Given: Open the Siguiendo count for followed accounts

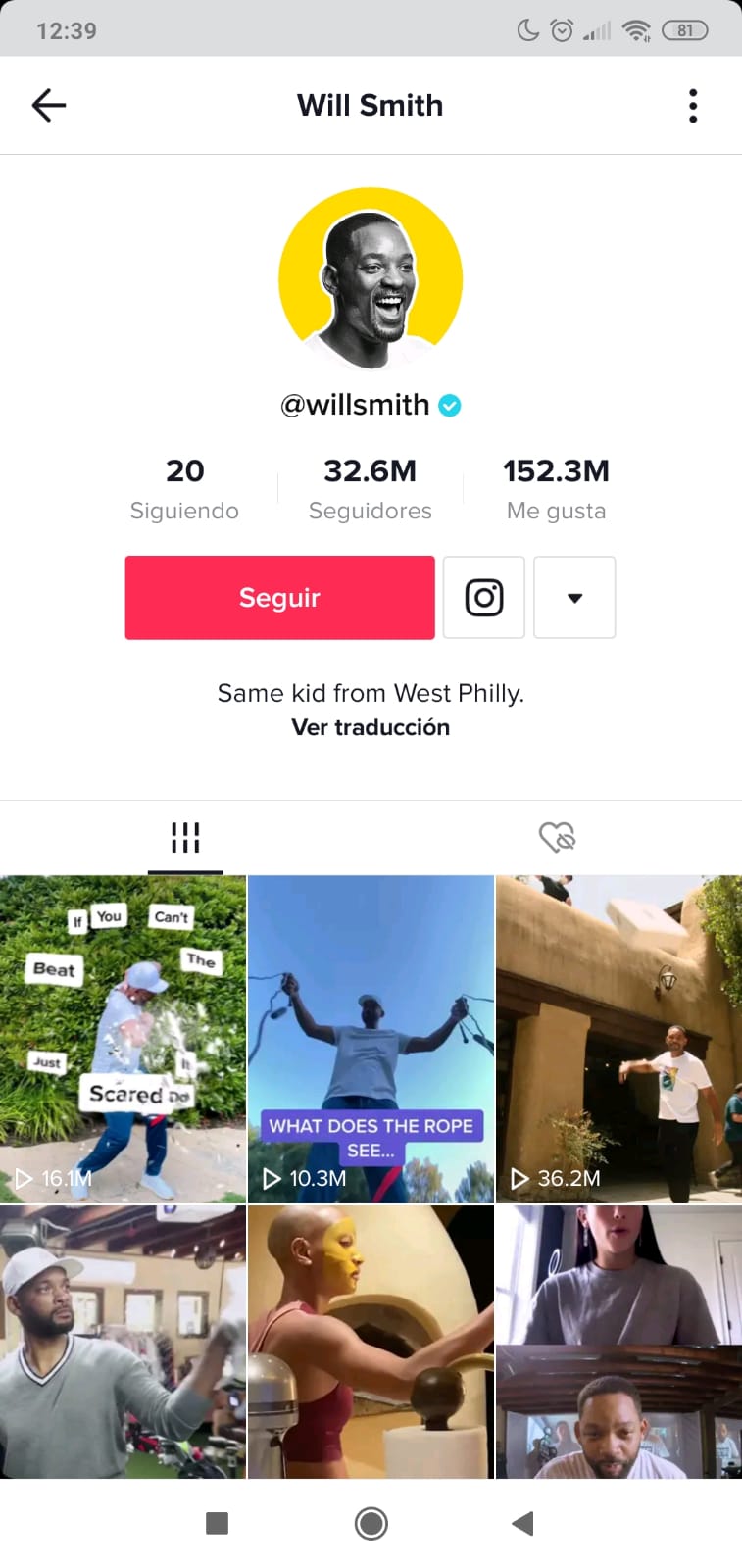Looking at the screenshot, I should tap(184, 488).
